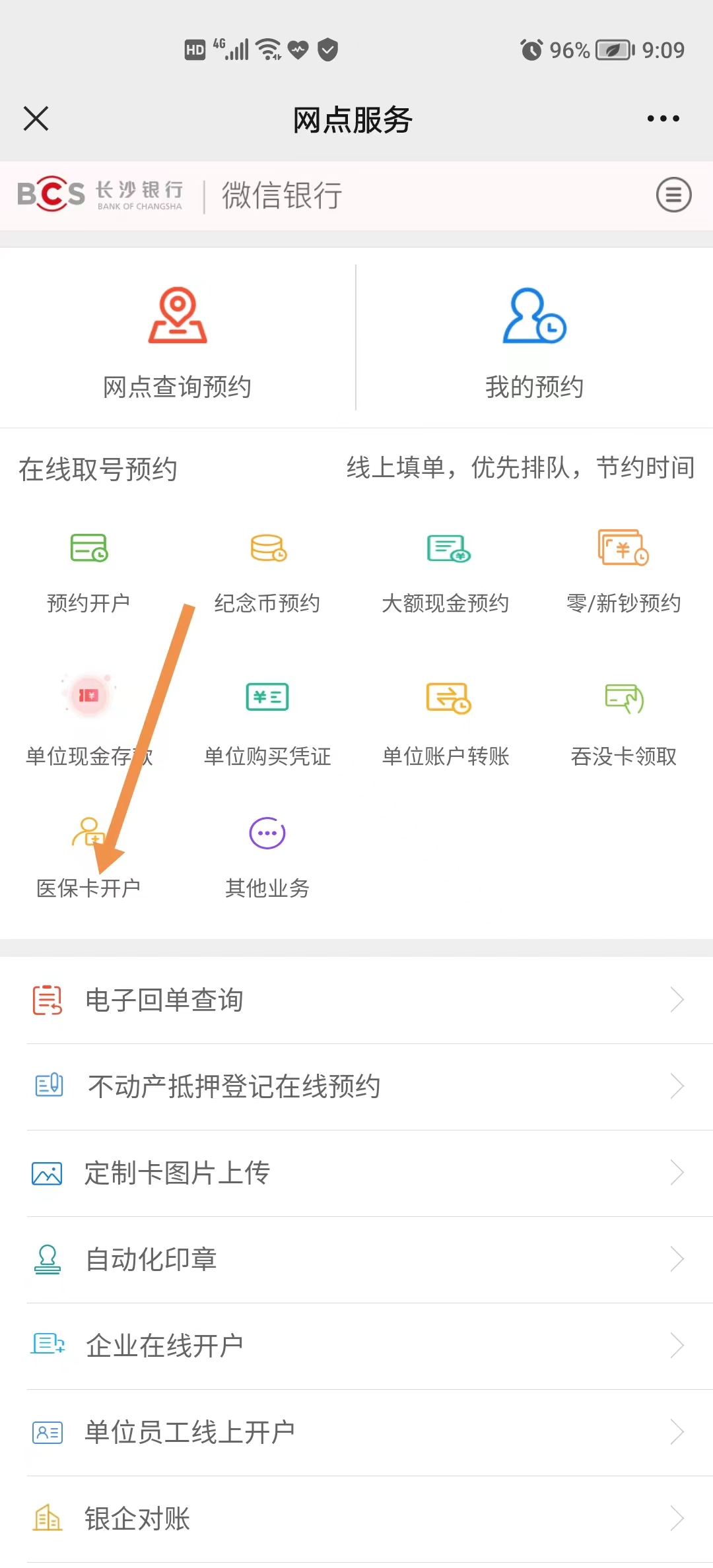The height and width of the screenshot is (1568, 713).
Task: Open 不动产抵押登记在线预约
Action: tap(356, 1087)
